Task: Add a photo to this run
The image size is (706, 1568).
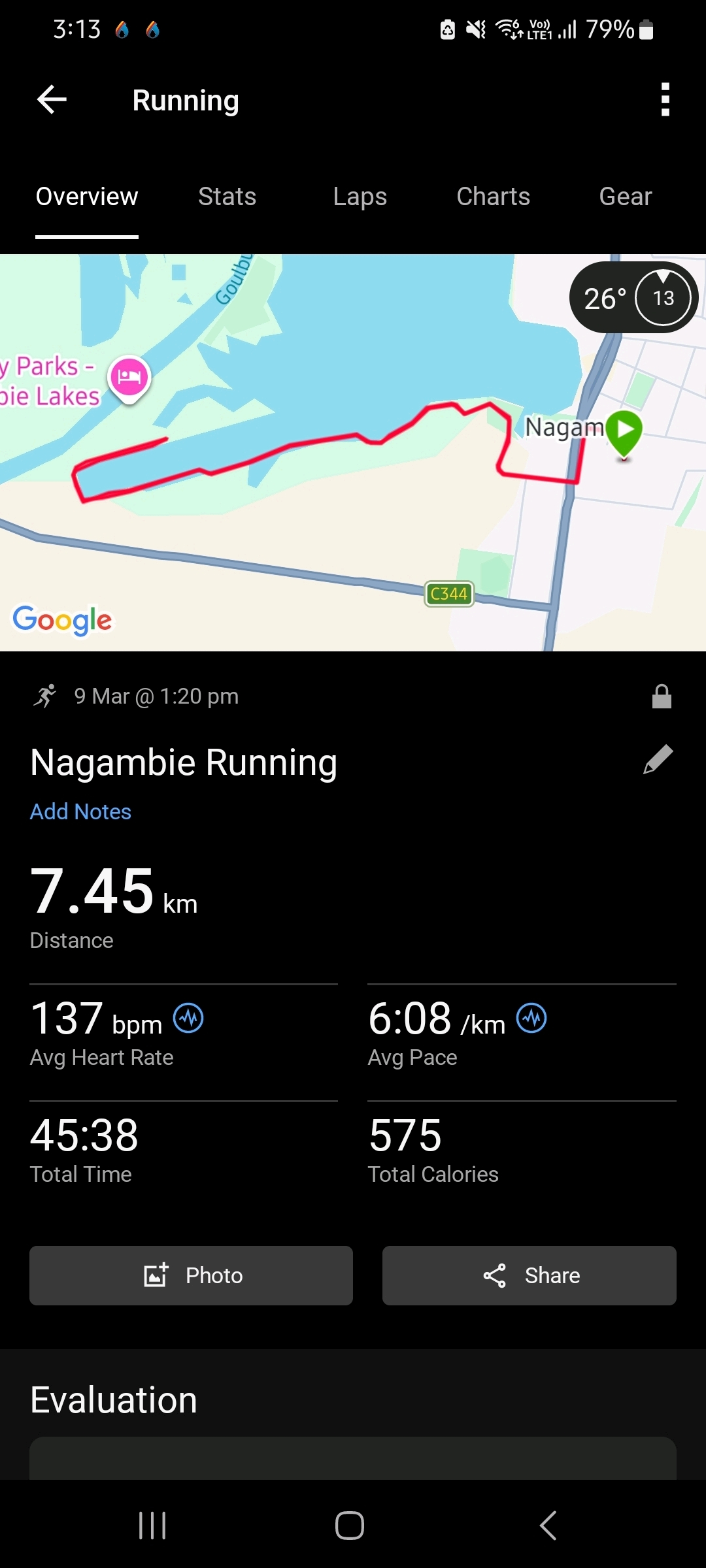Action: pos(191,1275)
